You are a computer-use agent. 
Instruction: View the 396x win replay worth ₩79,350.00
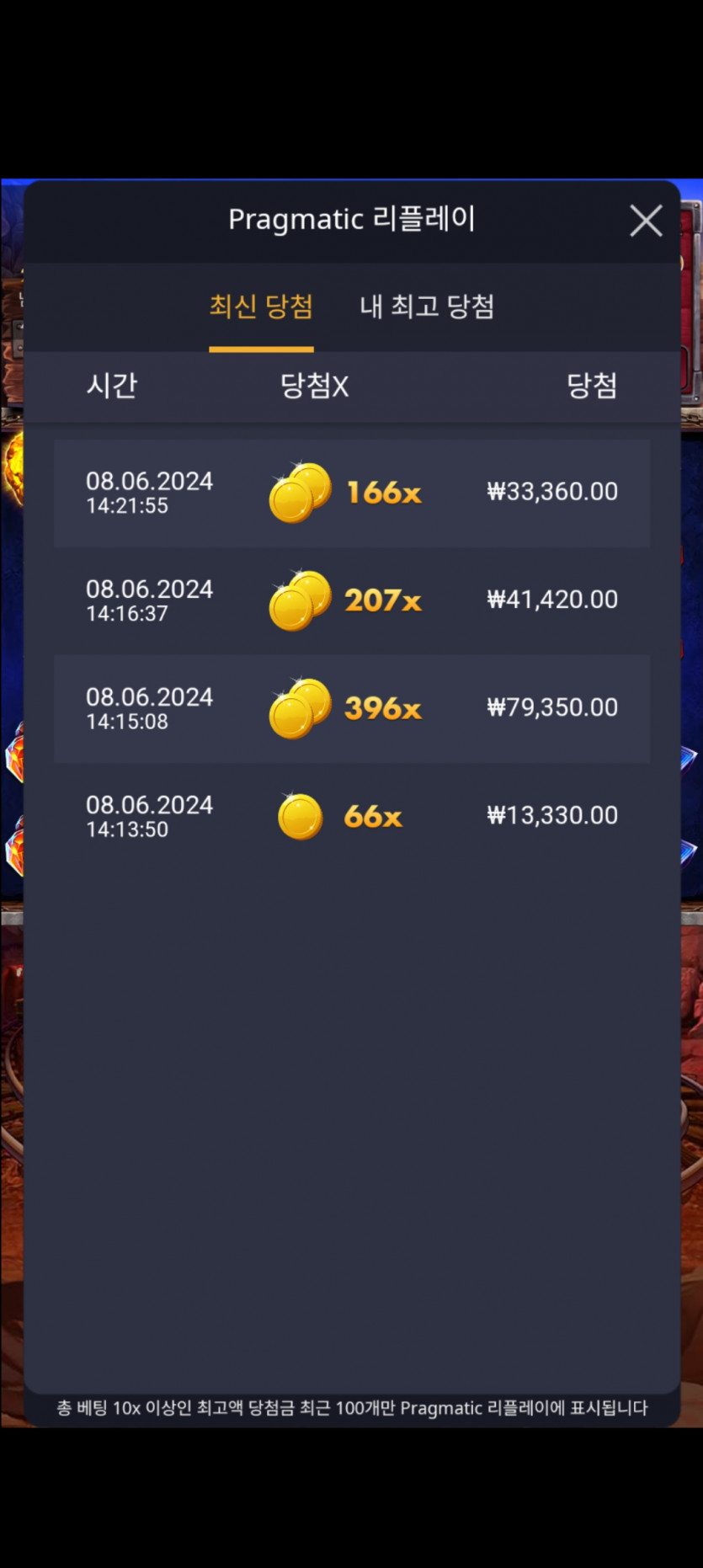pos(351,708)
